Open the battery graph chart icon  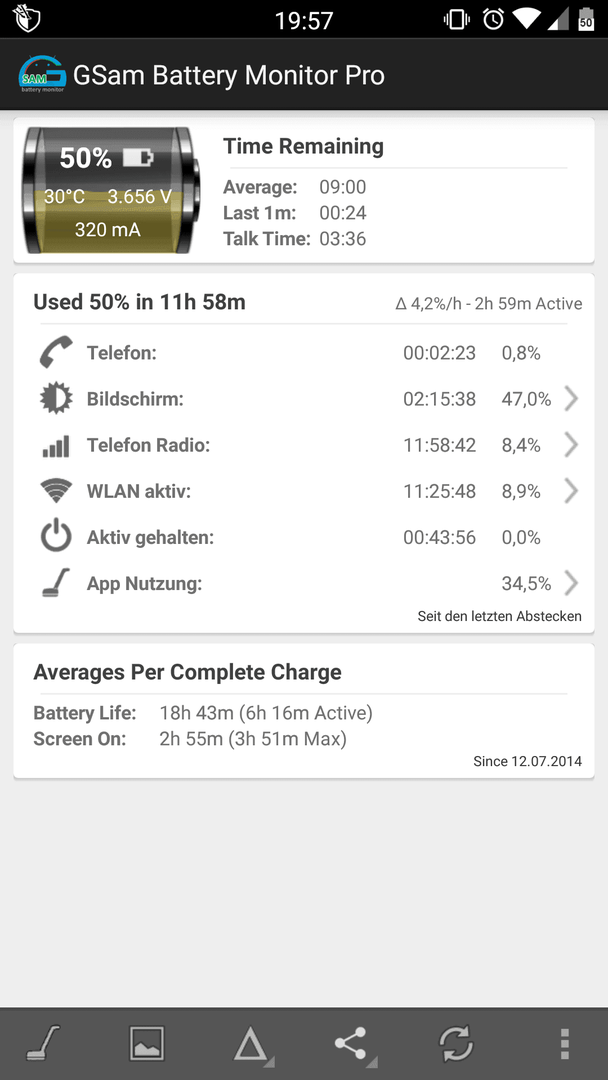[147, 1043]
